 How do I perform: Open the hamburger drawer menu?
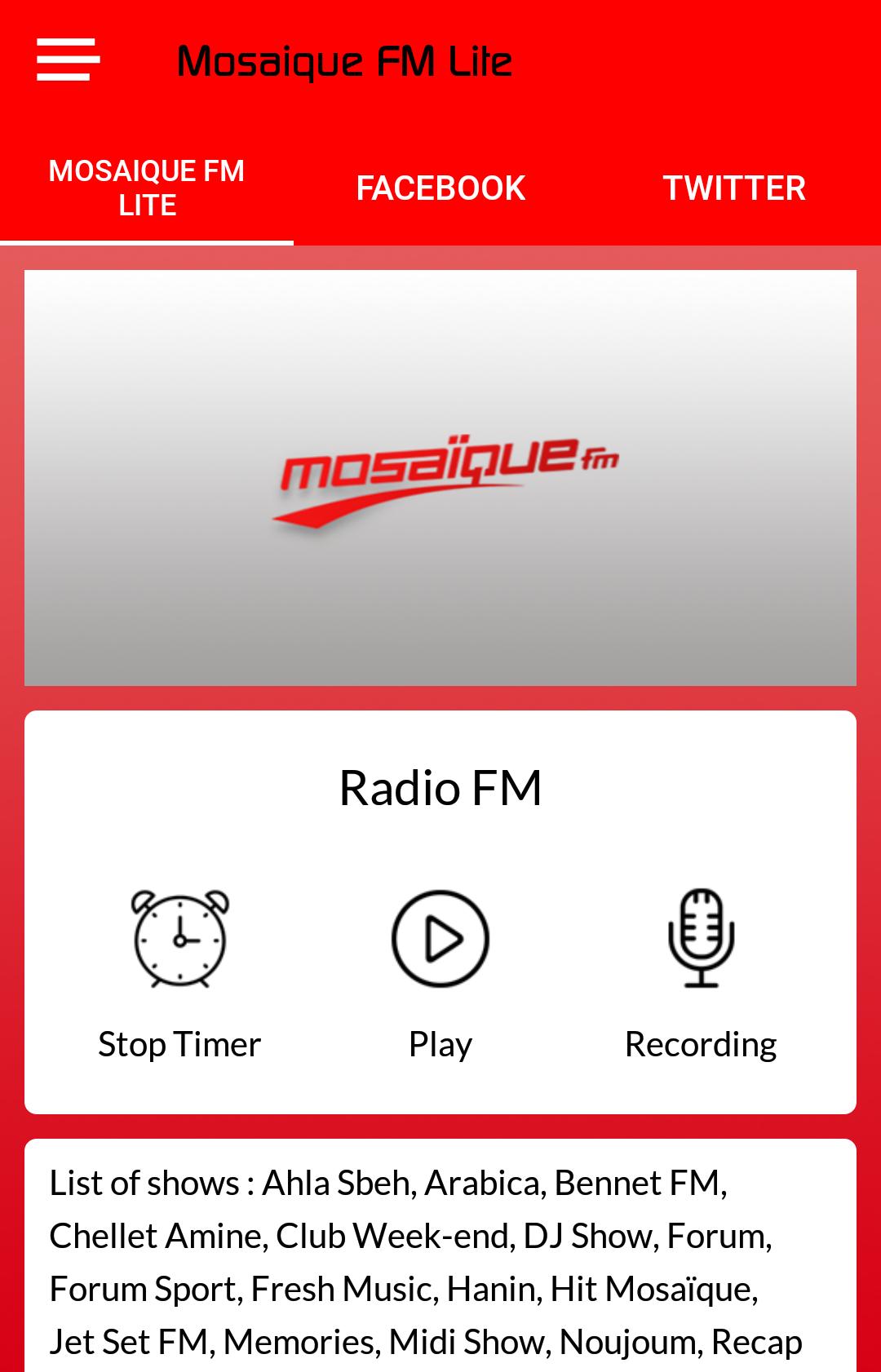[68, 60]
